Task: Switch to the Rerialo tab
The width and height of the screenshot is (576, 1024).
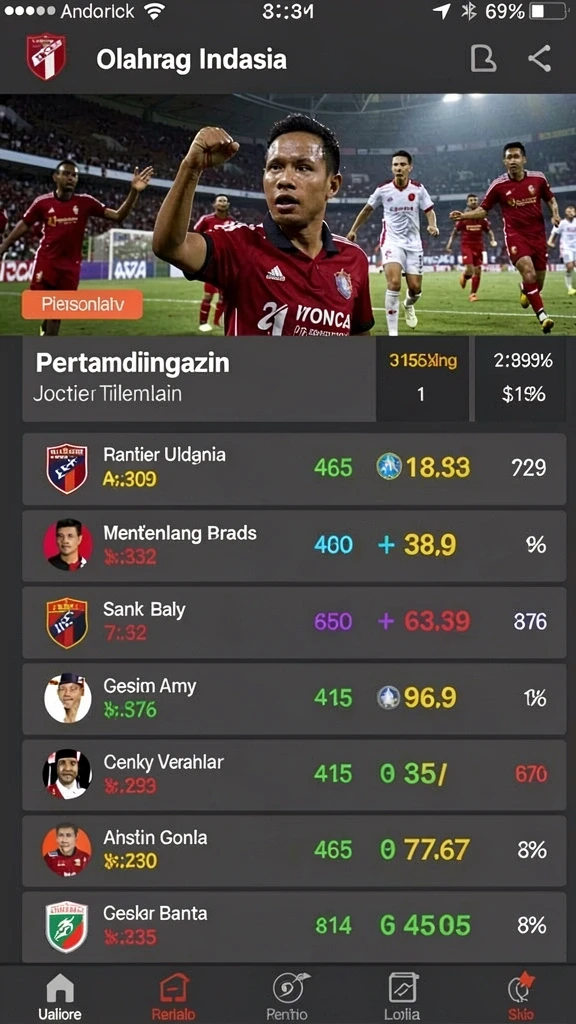Action: [174, 997]
